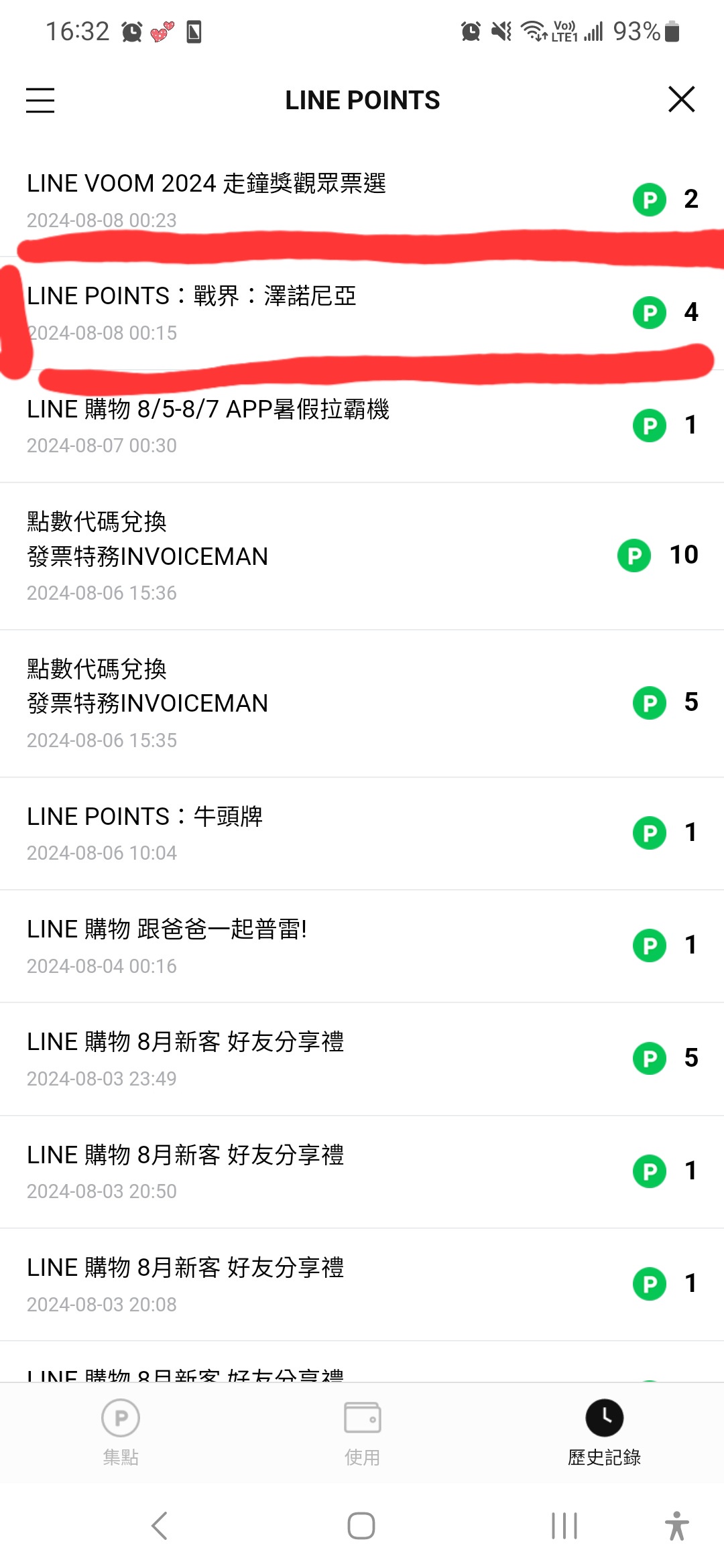Open the recent apps overview
Screen dimensions: 724x1568
click(564, 1526)
